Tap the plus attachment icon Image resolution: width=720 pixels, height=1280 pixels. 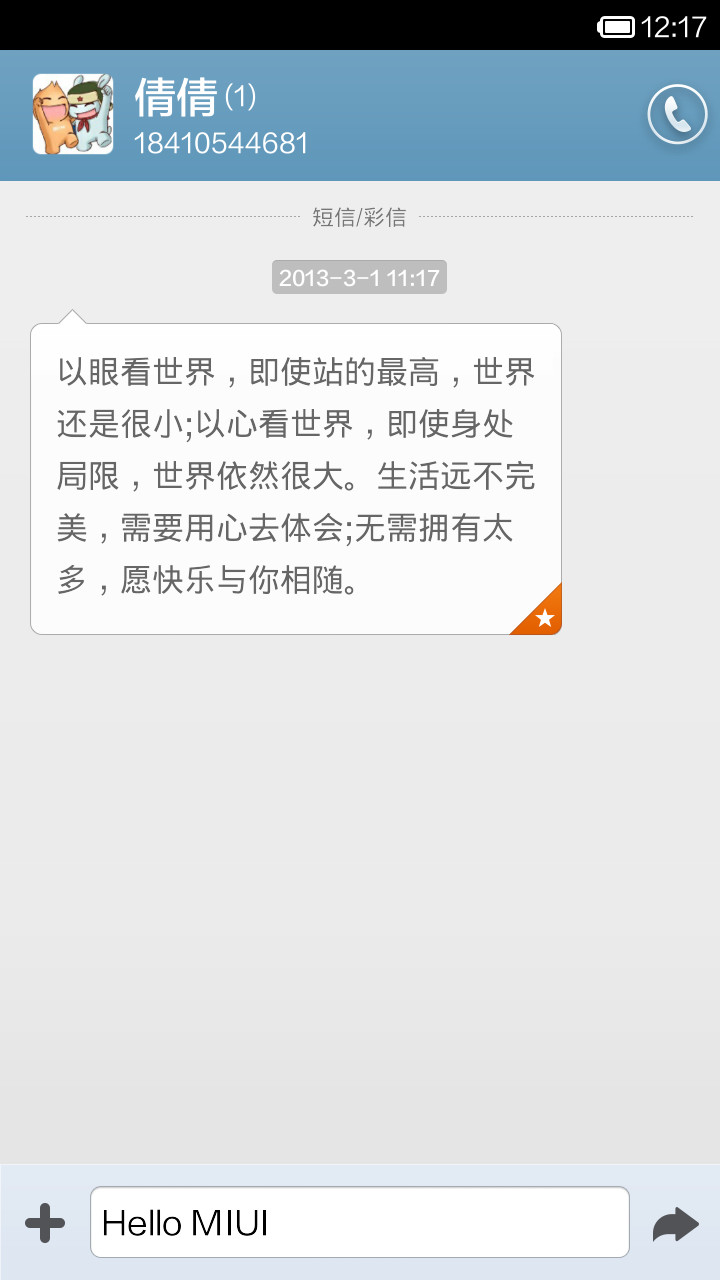45,1223
